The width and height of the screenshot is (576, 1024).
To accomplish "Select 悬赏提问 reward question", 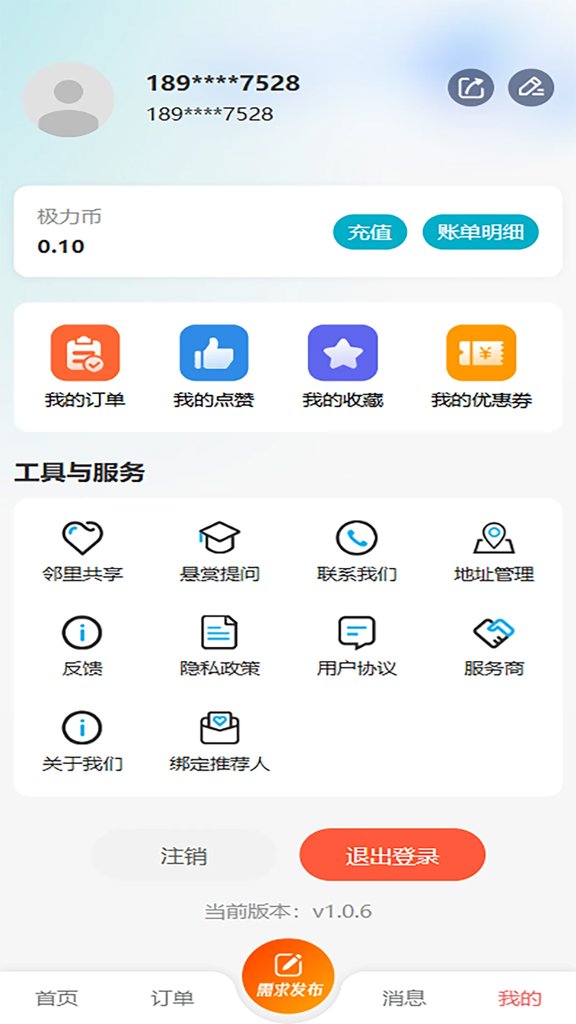I will [x=219, y=552].
